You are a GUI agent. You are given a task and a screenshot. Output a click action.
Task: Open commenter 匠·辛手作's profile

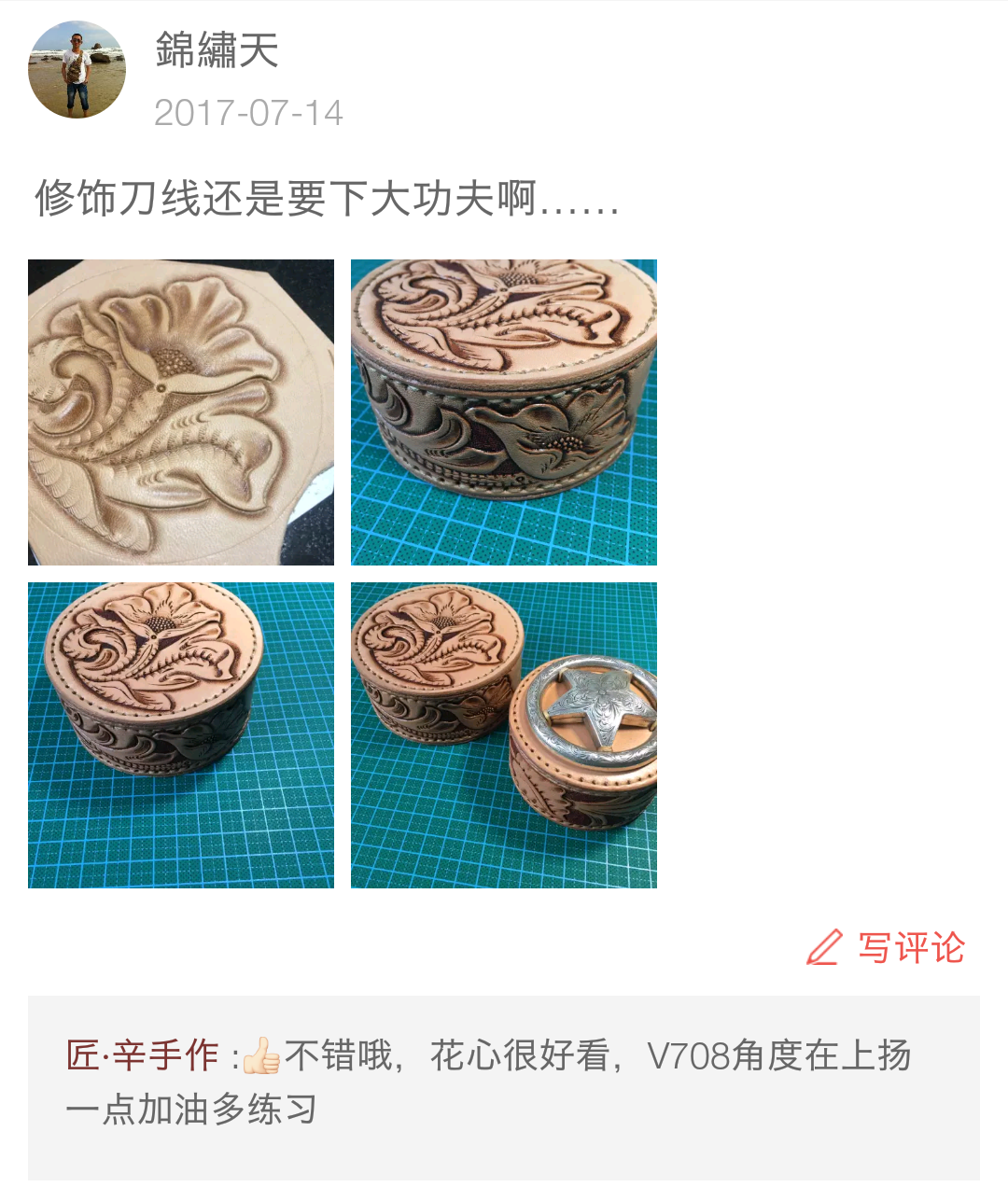tap(142, 1055)
